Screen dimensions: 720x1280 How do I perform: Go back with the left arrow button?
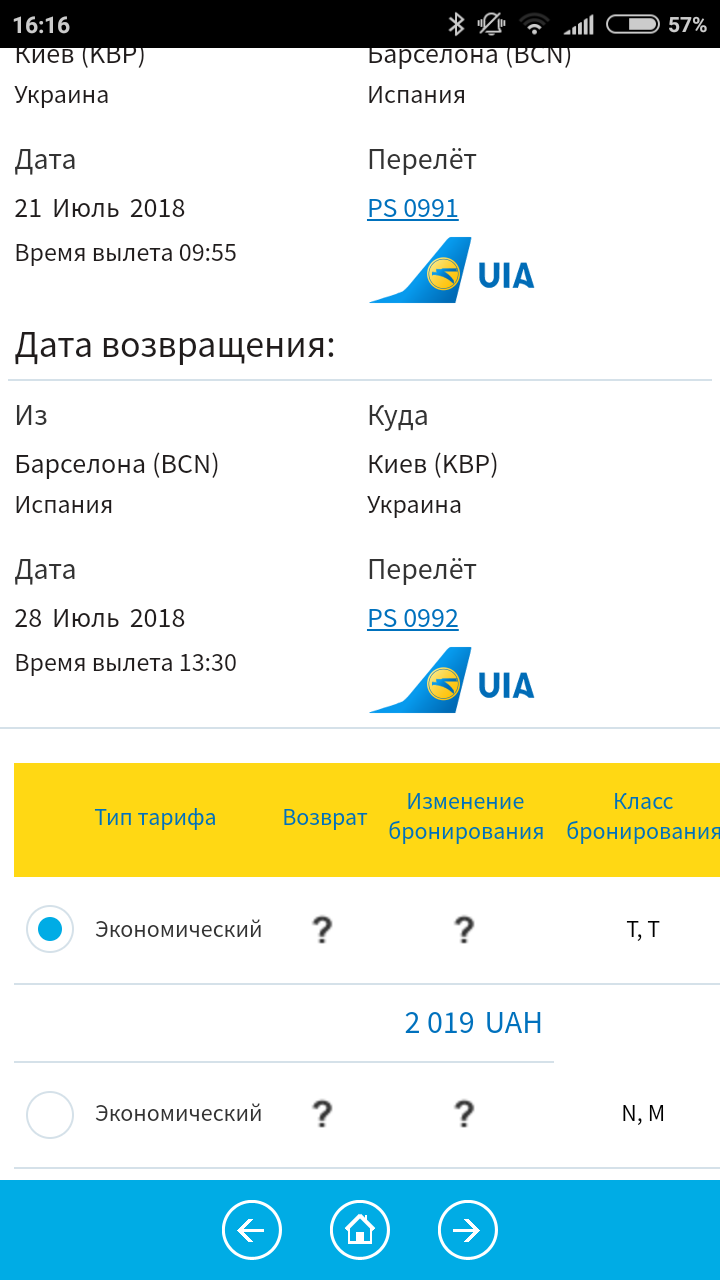tap(252, 1229)
